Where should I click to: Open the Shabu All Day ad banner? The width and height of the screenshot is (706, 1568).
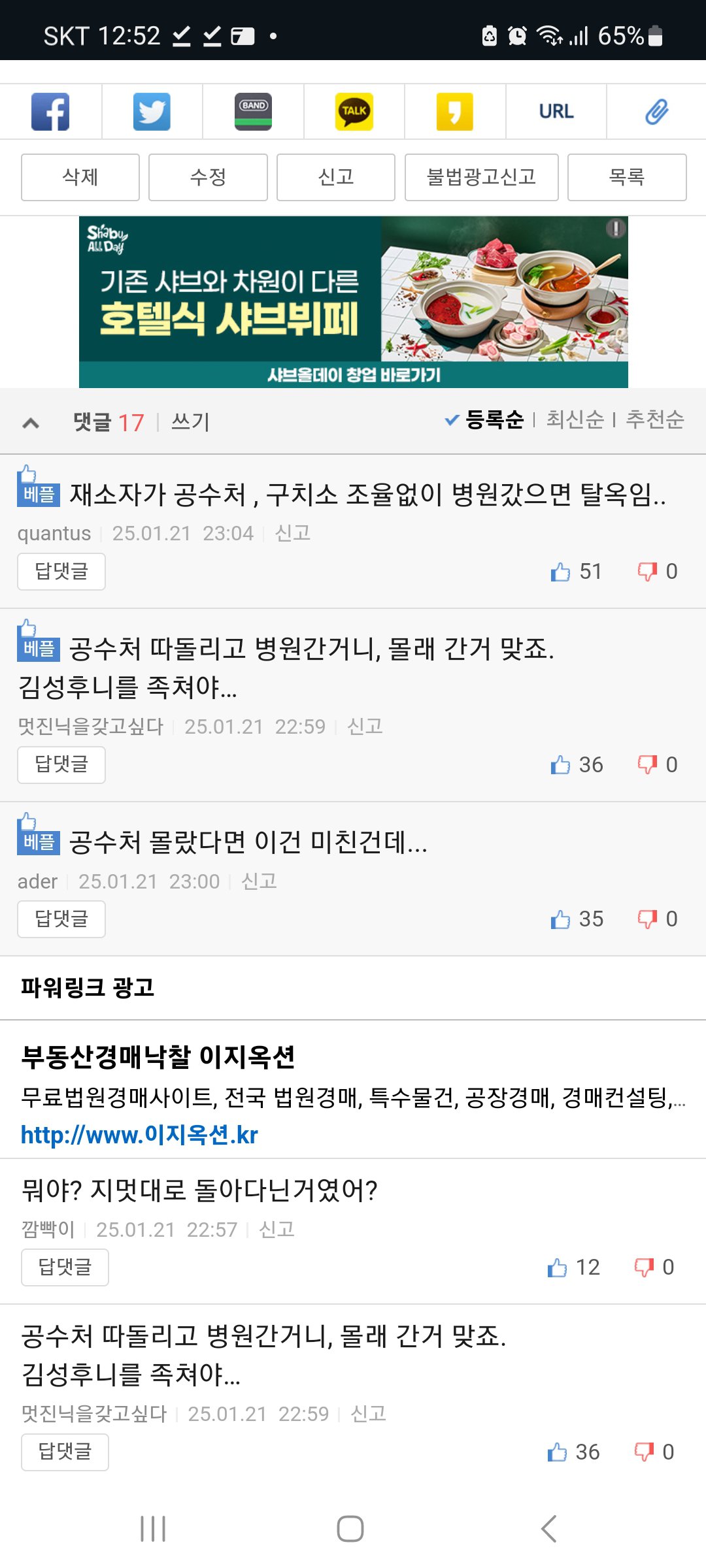coord(353,302)
